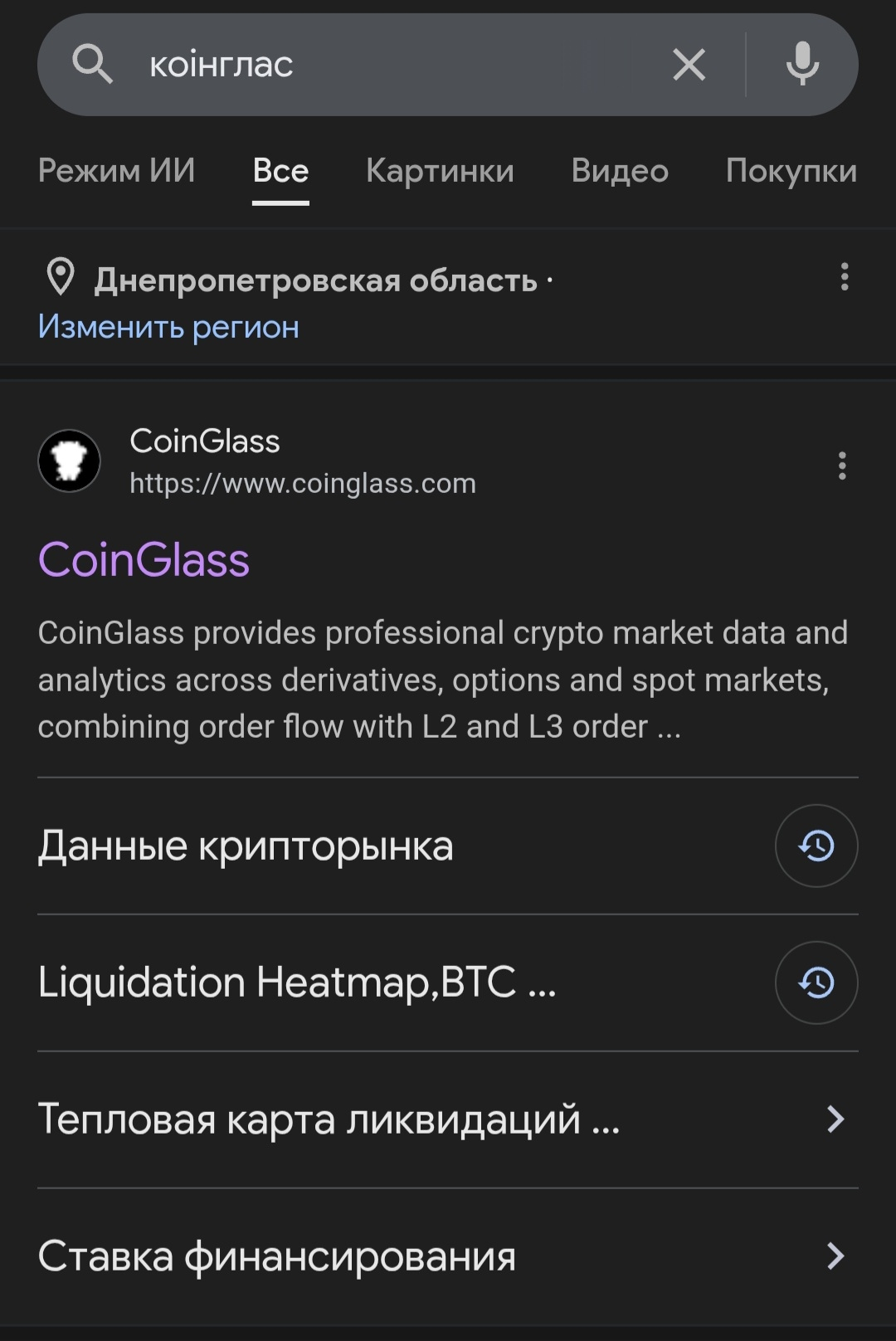This screenshot has height=1341, width=896.
Task: Tap the Изменить регион link
Action: coord(168,327)
